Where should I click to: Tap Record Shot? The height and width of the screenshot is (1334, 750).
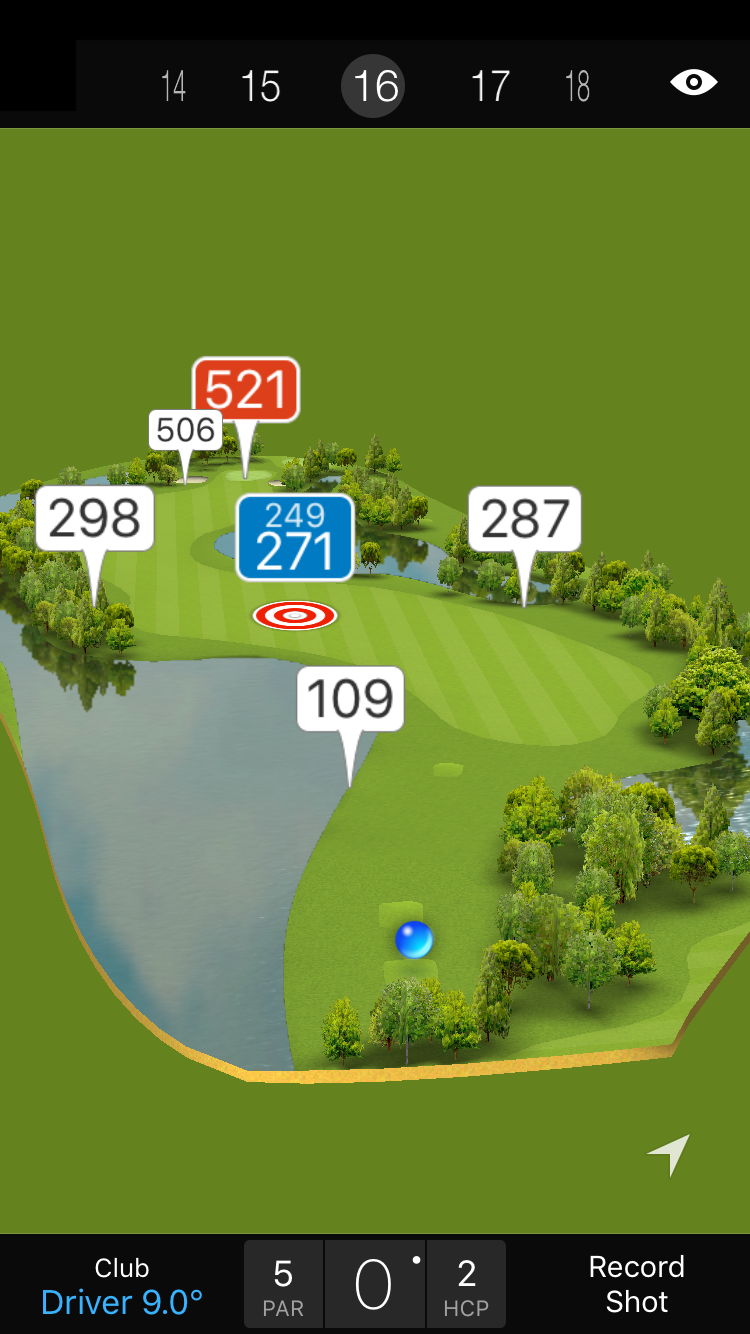tap(636, 1284)
